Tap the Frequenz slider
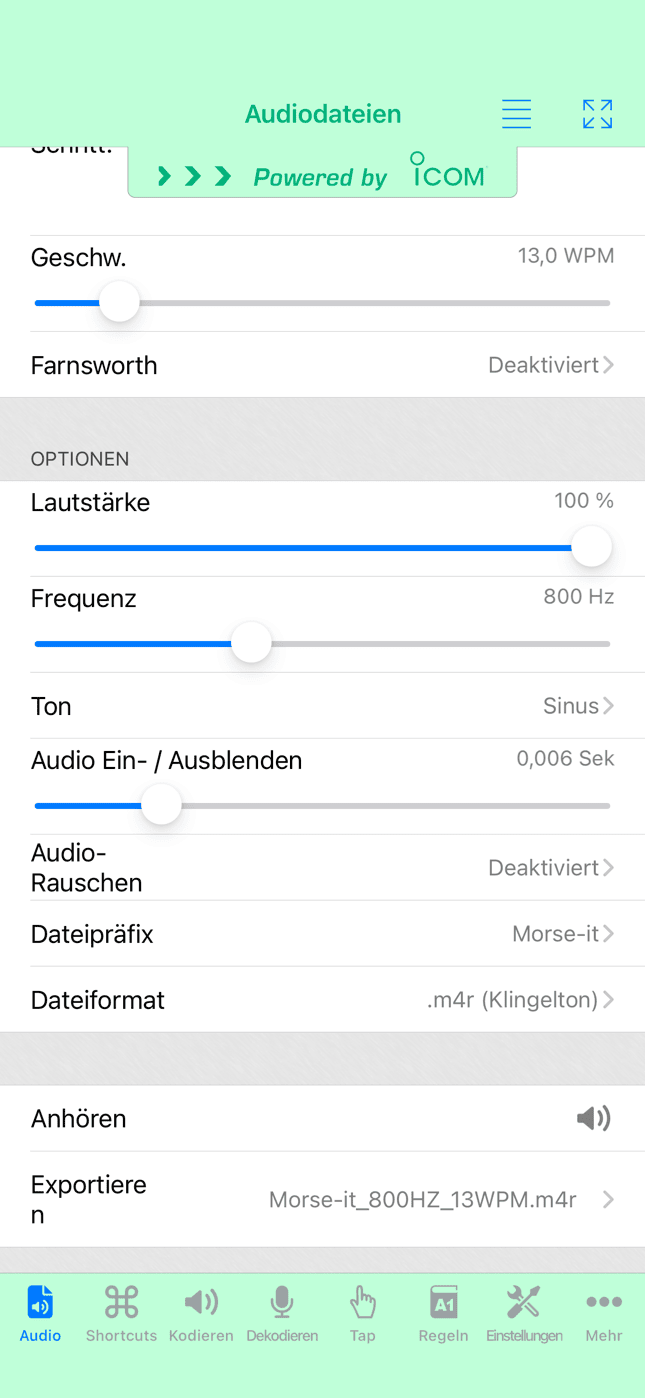Image resolution: width=645 pixels, height=1398 pixels. 322,643
